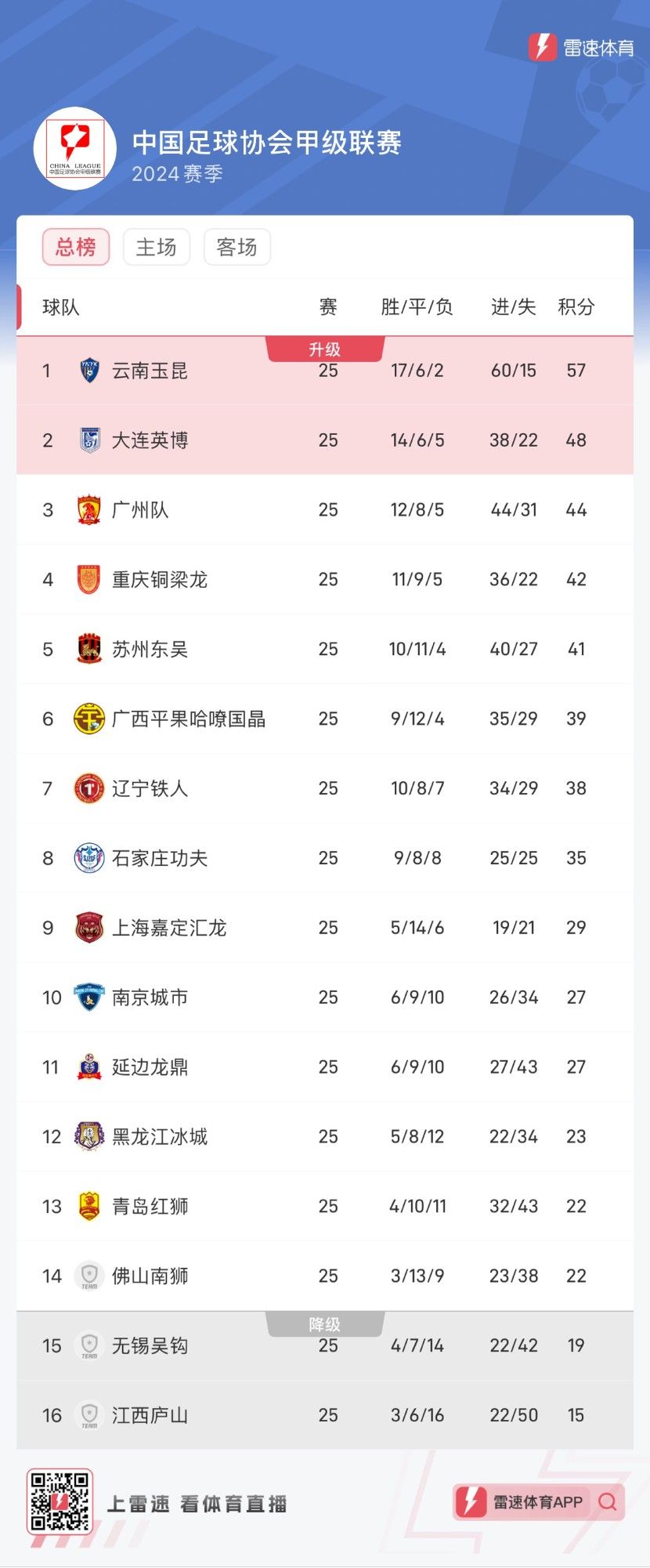
Task: Select the 辽宁铁人 club badge
Action: coord(89,788)
